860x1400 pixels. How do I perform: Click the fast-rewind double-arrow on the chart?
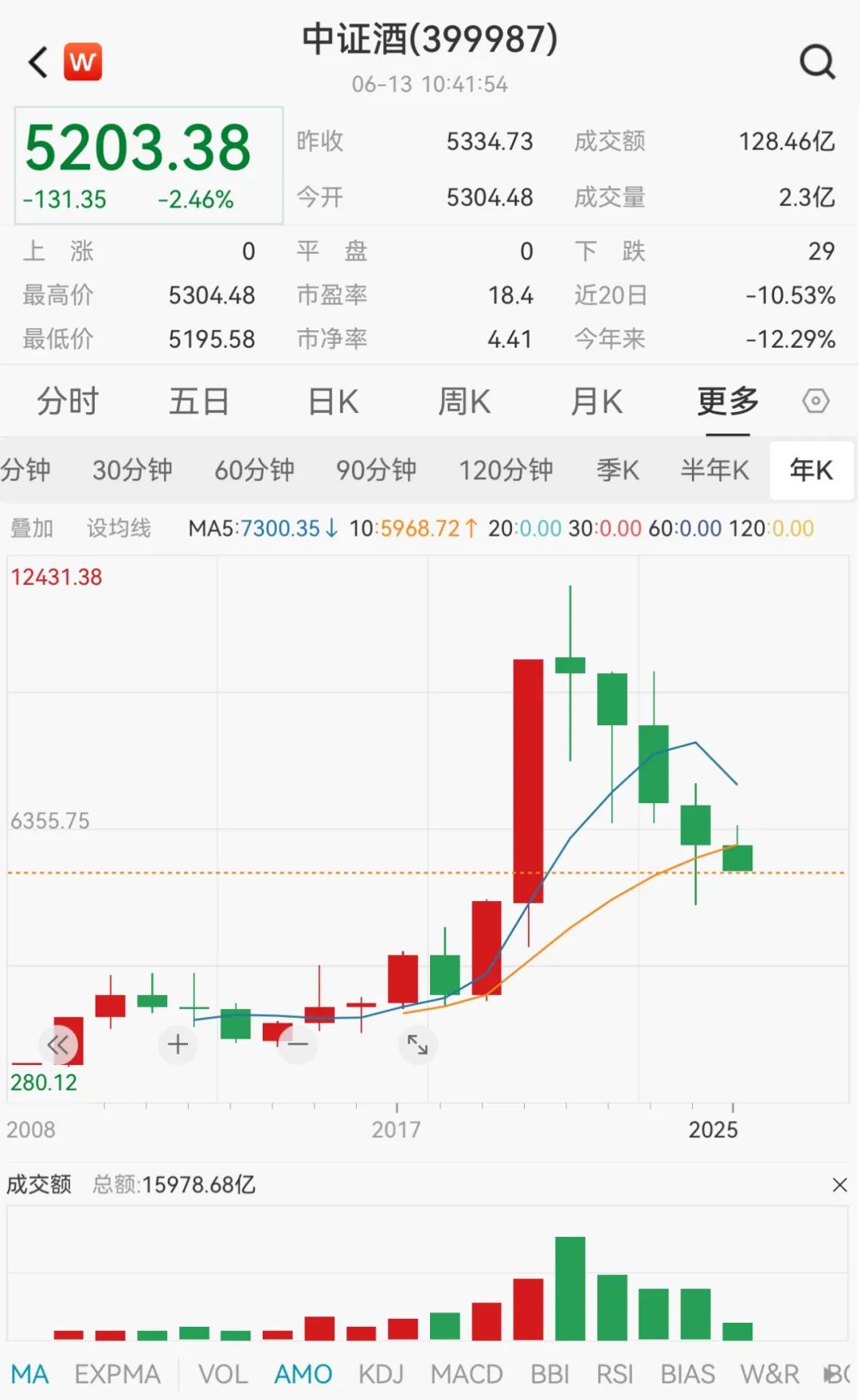point(57,1044)
